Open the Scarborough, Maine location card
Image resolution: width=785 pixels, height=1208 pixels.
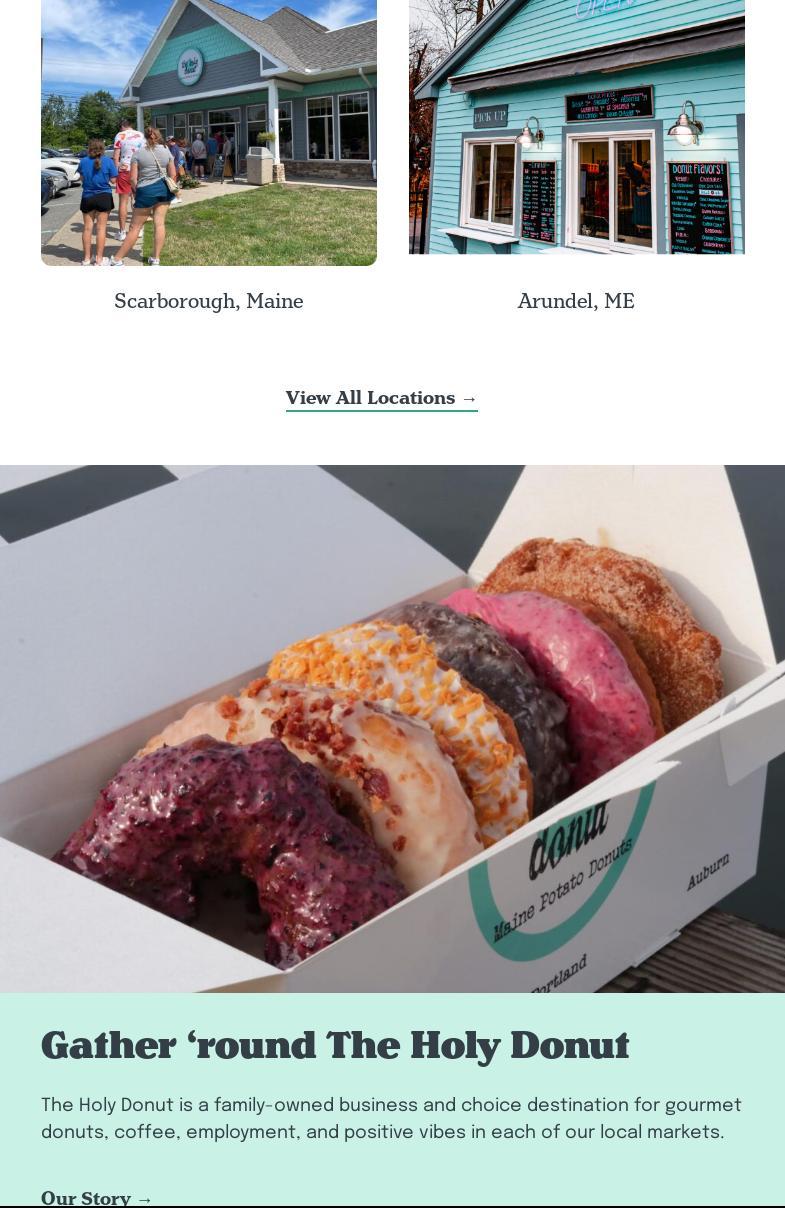click(208, 301)
